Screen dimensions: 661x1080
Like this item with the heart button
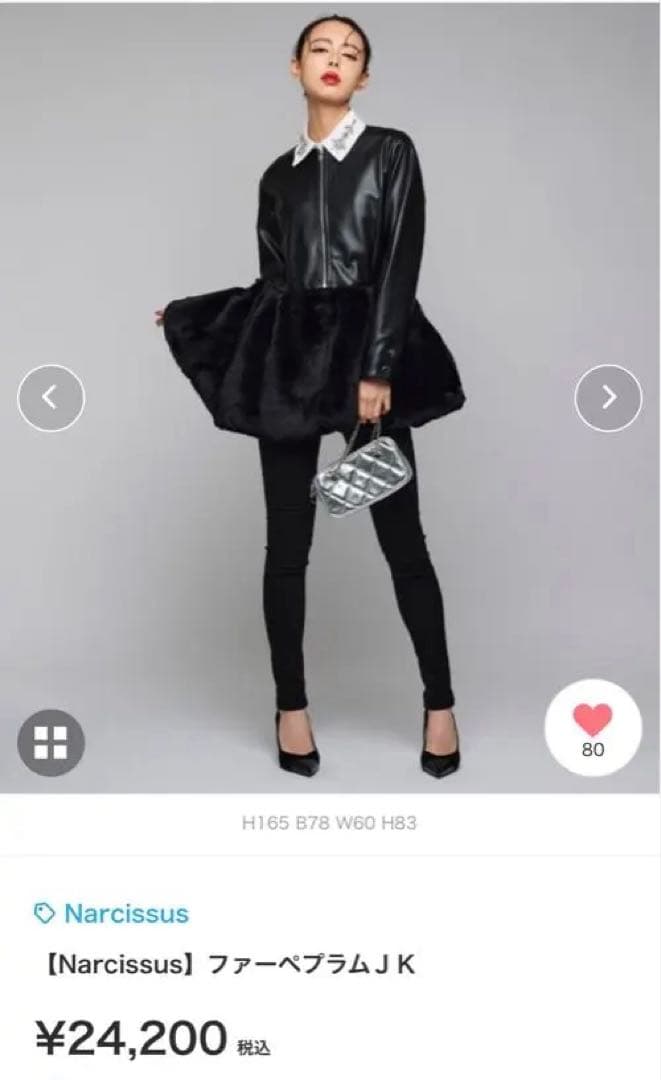pyautogui.click(x=593, y=725)
